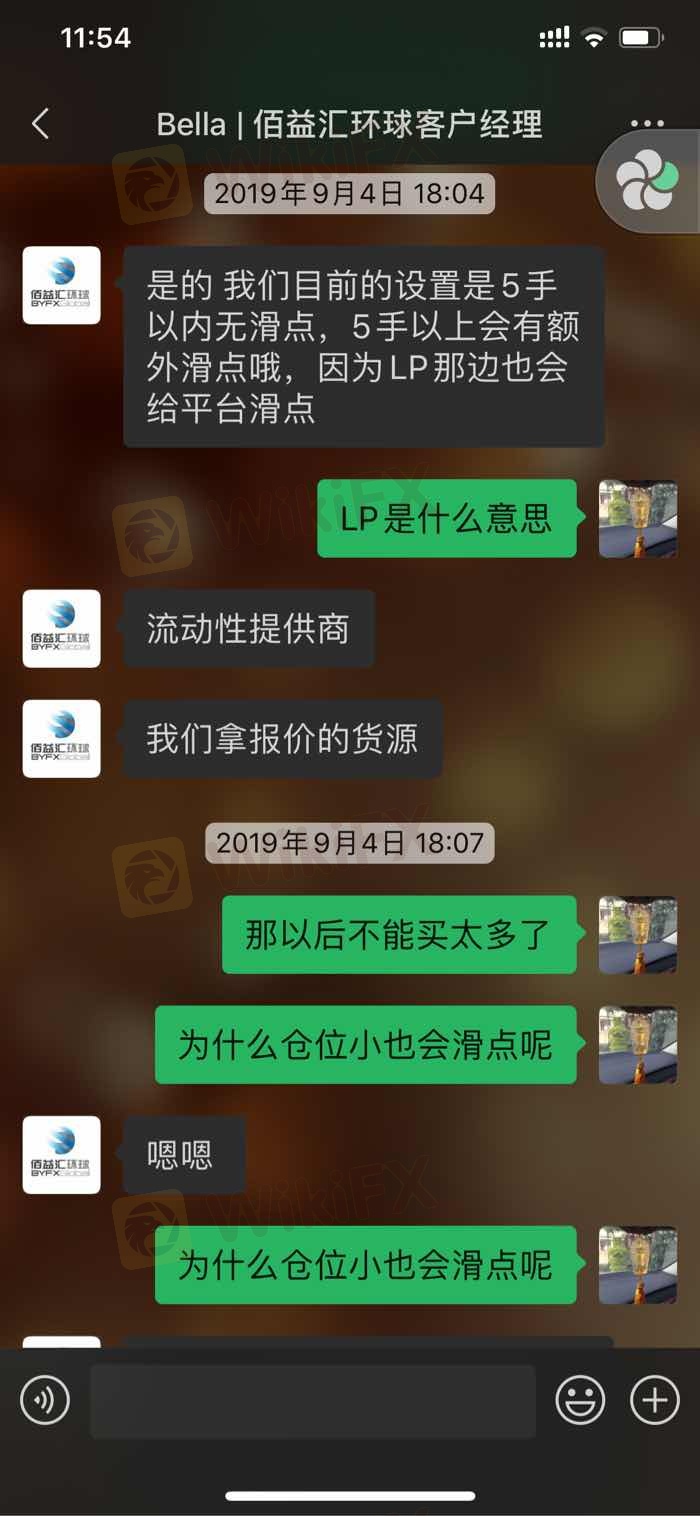
Task: Open the plus attachments menu
Action: (655, 1399)
